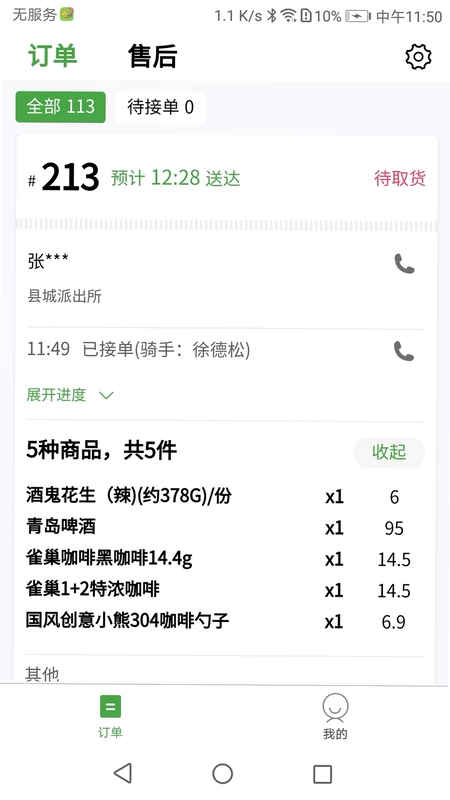
Task: Select the 订单 top tab
Action: click(53, 56)
